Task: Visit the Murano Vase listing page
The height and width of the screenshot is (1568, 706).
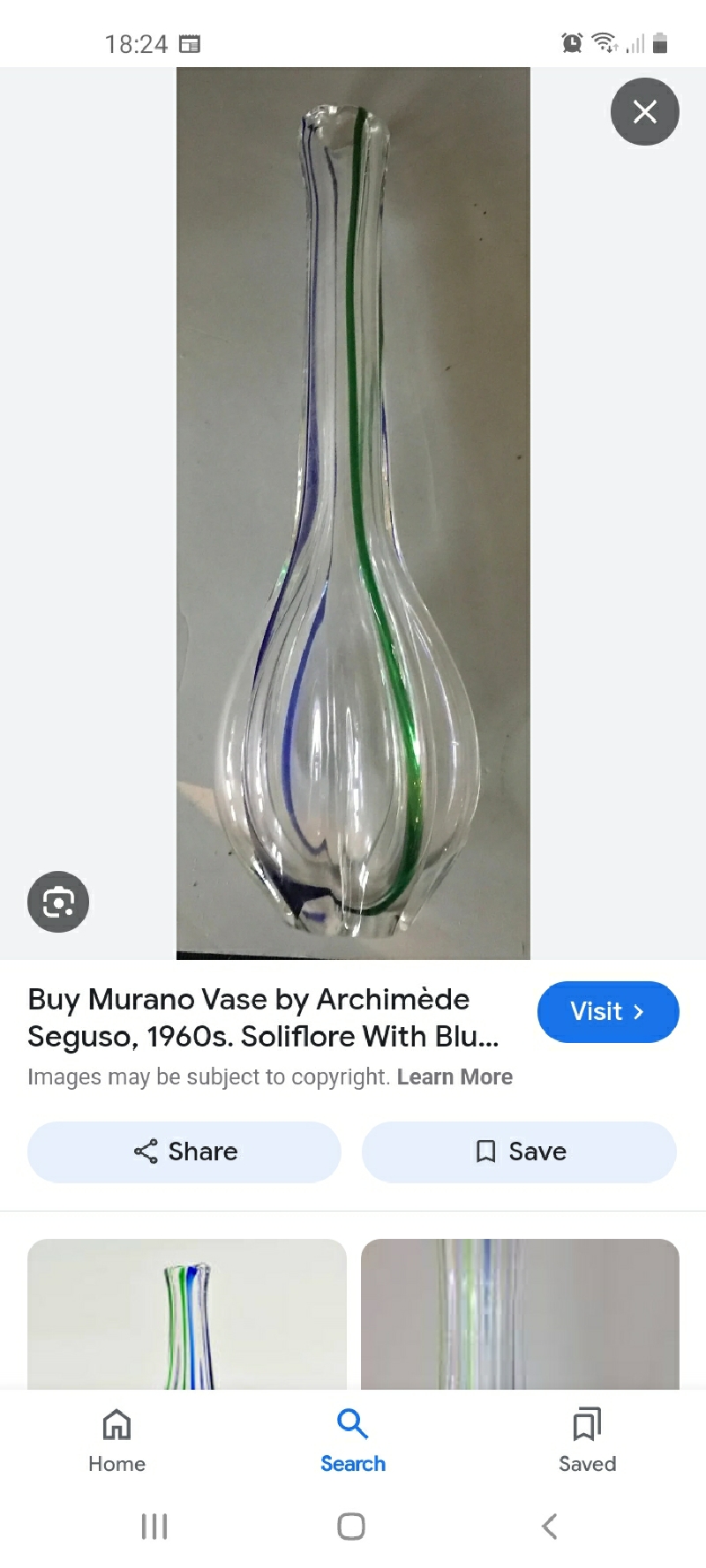Action: pyautogui.click(x=608, y=1011)
